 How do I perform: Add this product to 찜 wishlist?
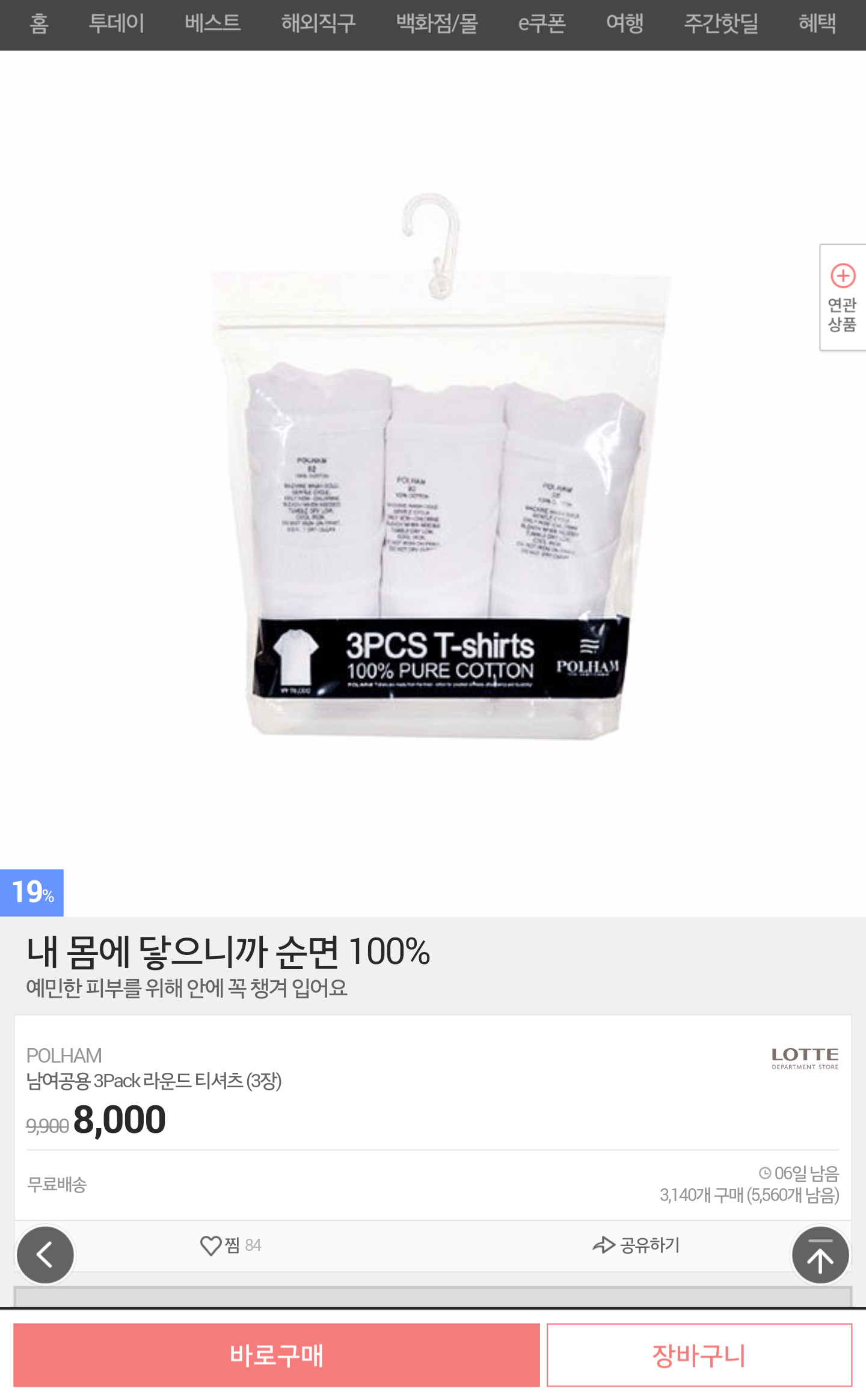tap(230, 1245)
